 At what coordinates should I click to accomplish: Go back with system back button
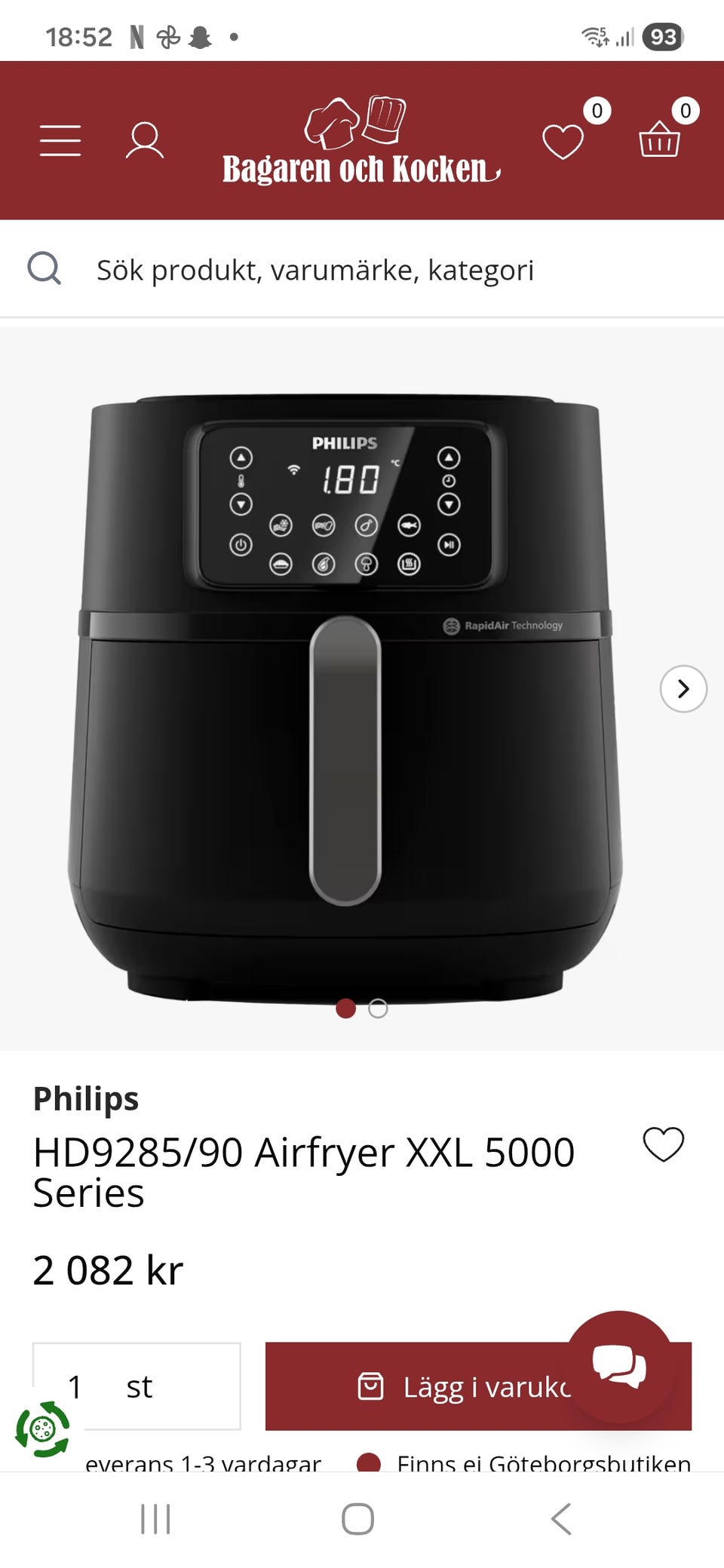[561, 1519]
